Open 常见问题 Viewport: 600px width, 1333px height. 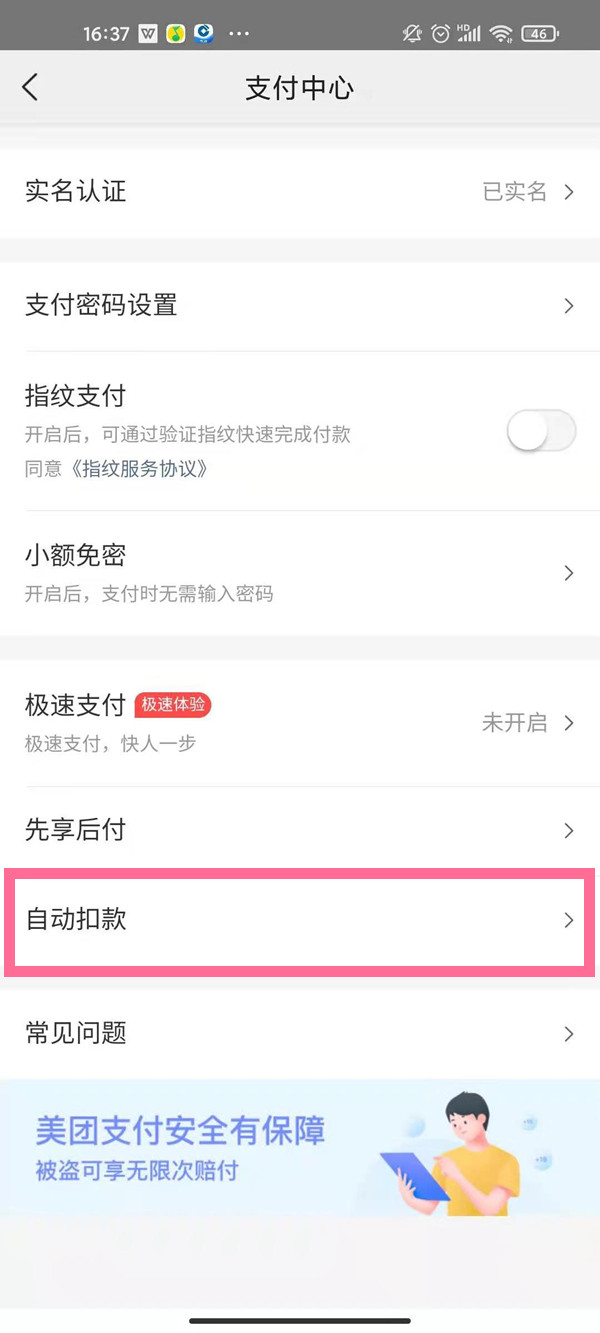(300, 1034)
